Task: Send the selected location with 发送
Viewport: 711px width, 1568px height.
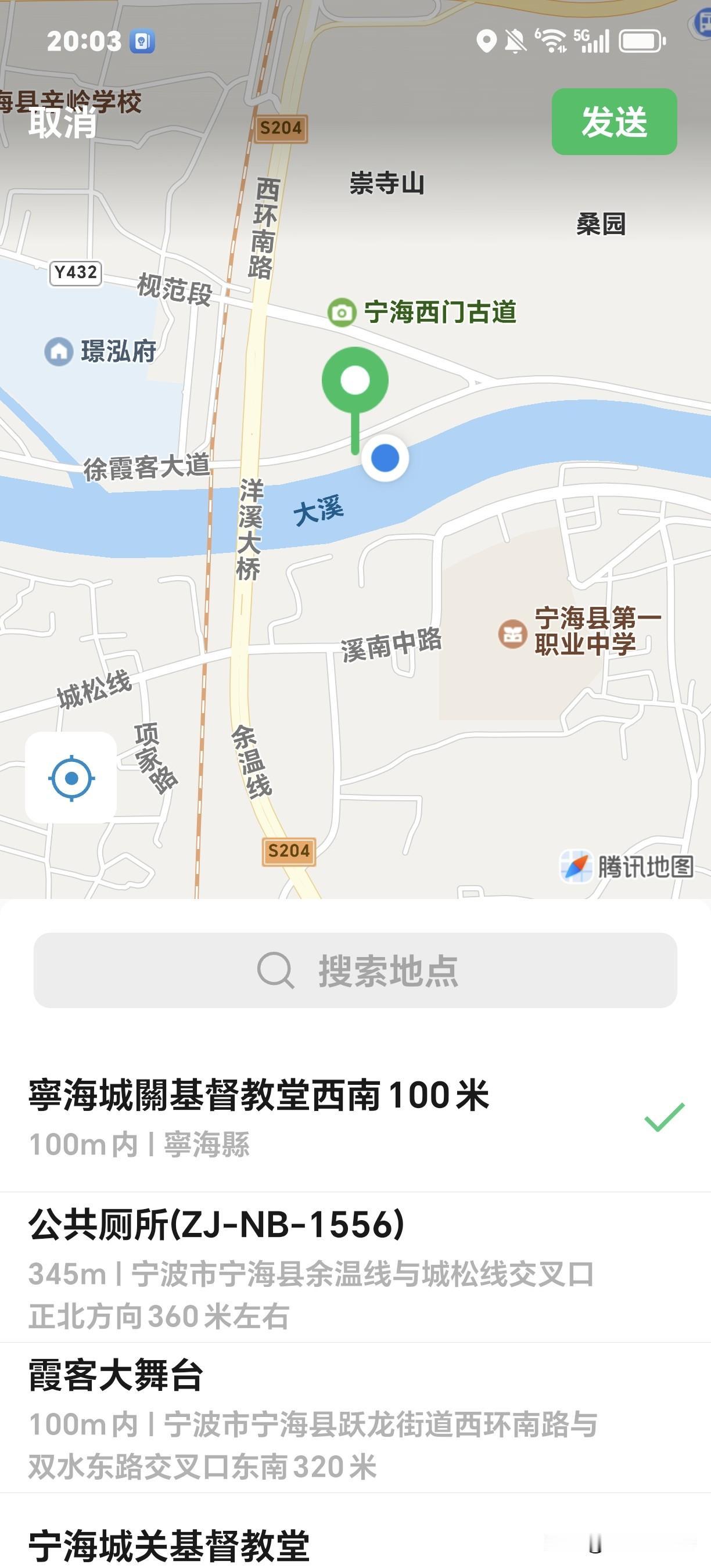Action: (x=613, y=122)
